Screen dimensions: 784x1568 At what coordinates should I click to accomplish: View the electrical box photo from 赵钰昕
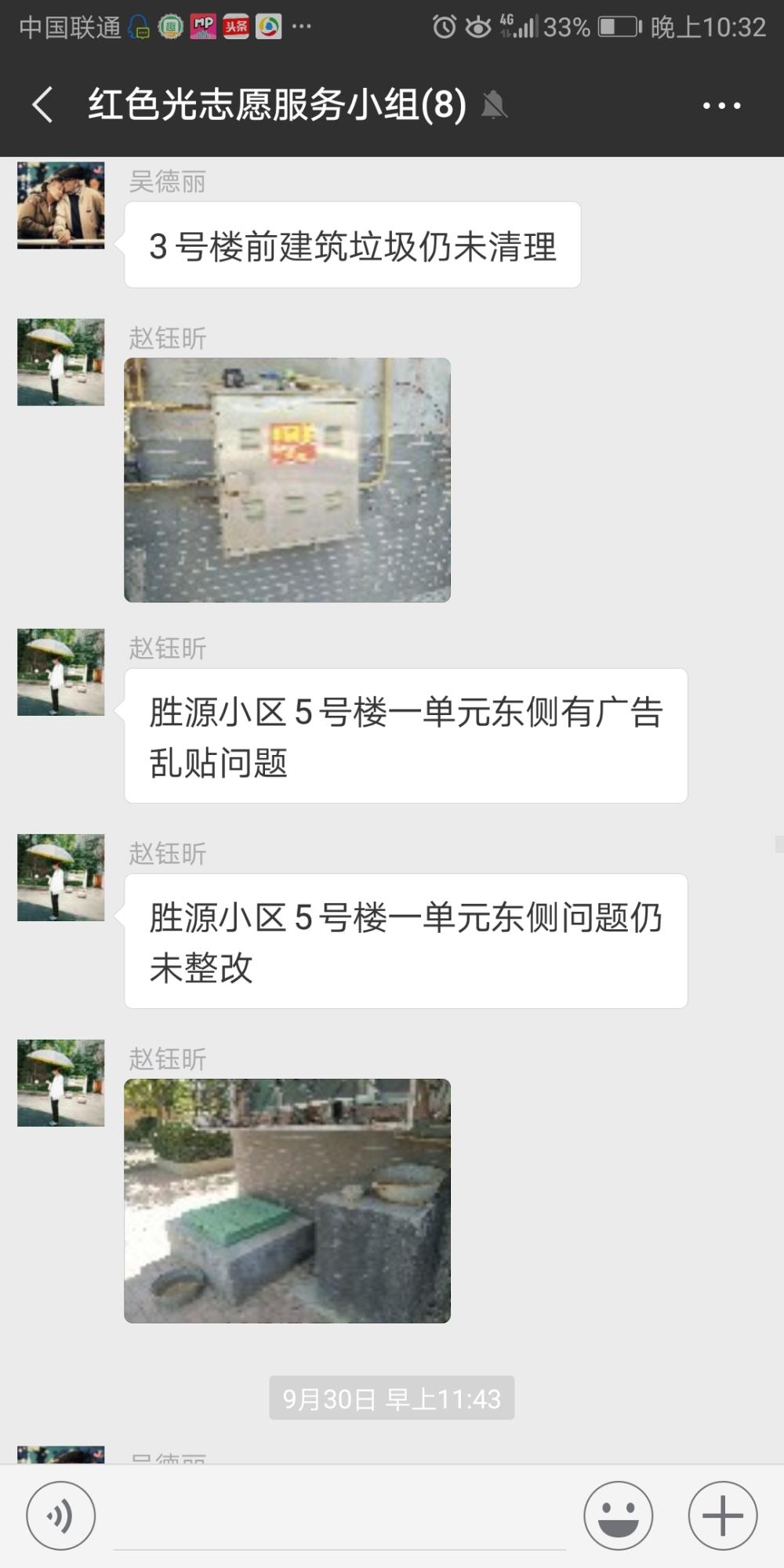pos(287,480)
